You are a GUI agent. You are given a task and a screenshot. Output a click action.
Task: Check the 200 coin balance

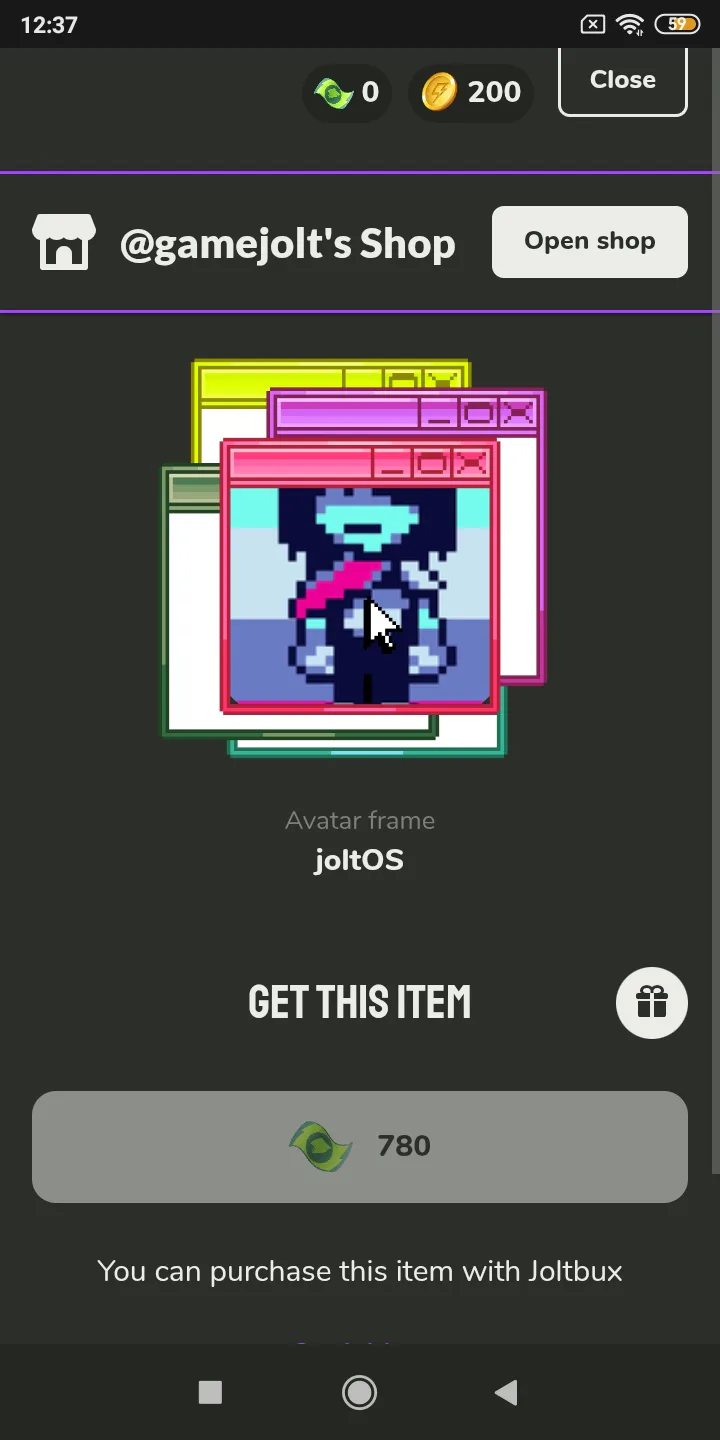pos(471,93)
